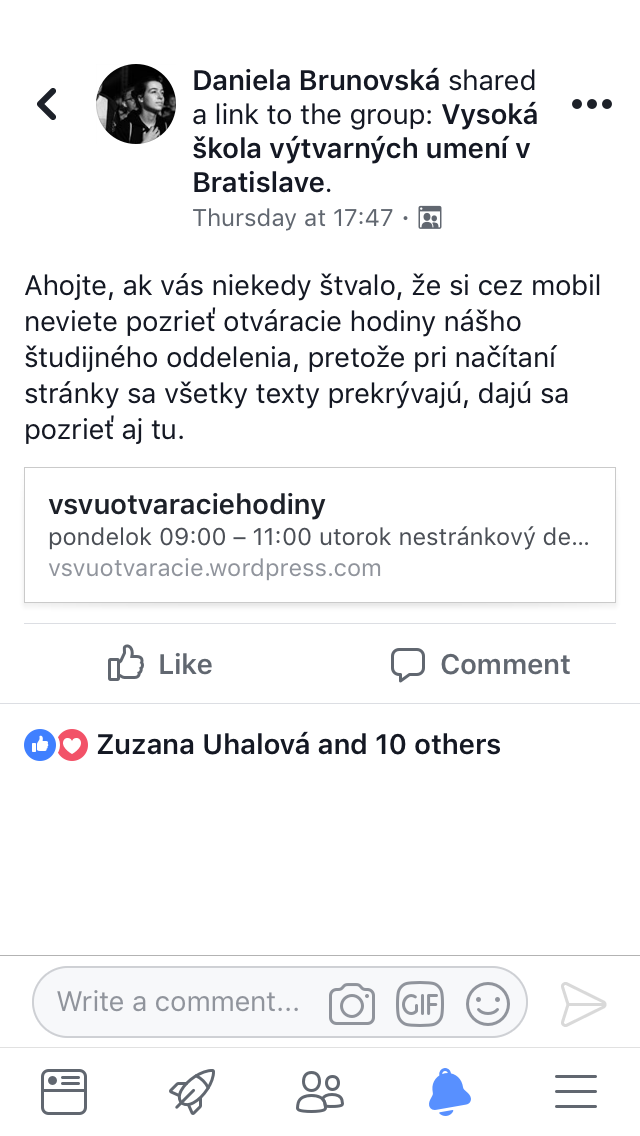Viewport: 640px width, 1136px height.
Task: Like Daniela's post
Action: point(160,664)
